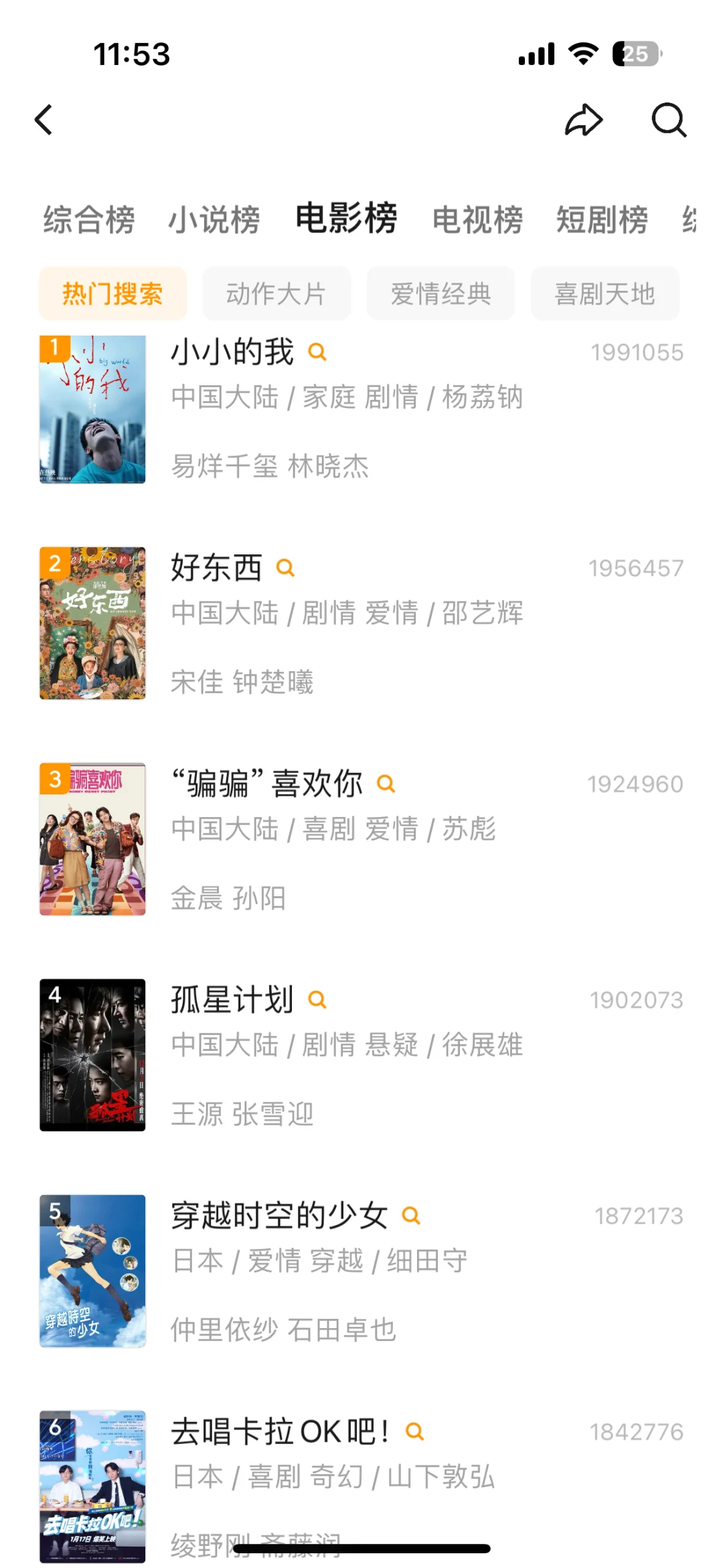Screen dimensions: 723x1568
Task: Switch to the 综合榜 tab
Action: (89, 220)
